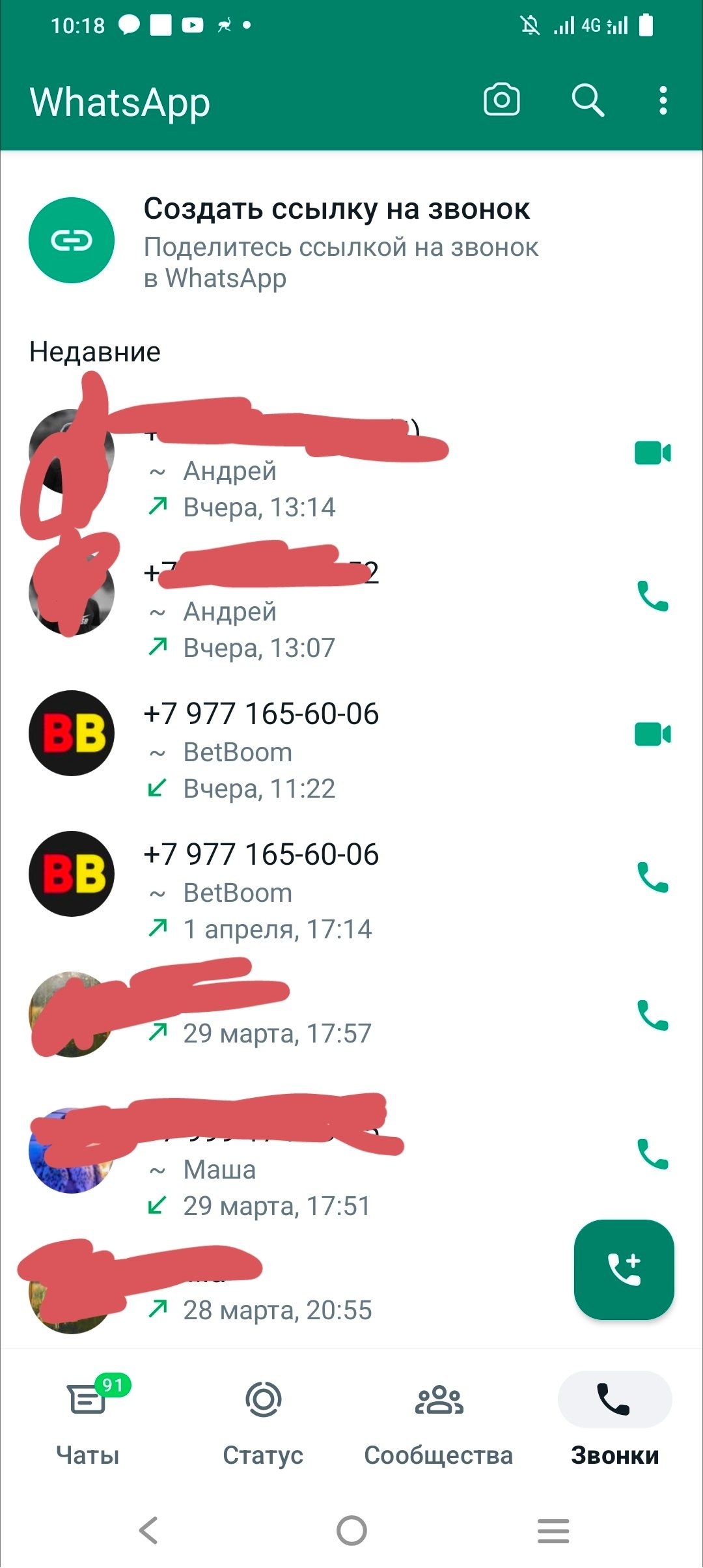Open search in WhatsApp header

pos(588,100)
